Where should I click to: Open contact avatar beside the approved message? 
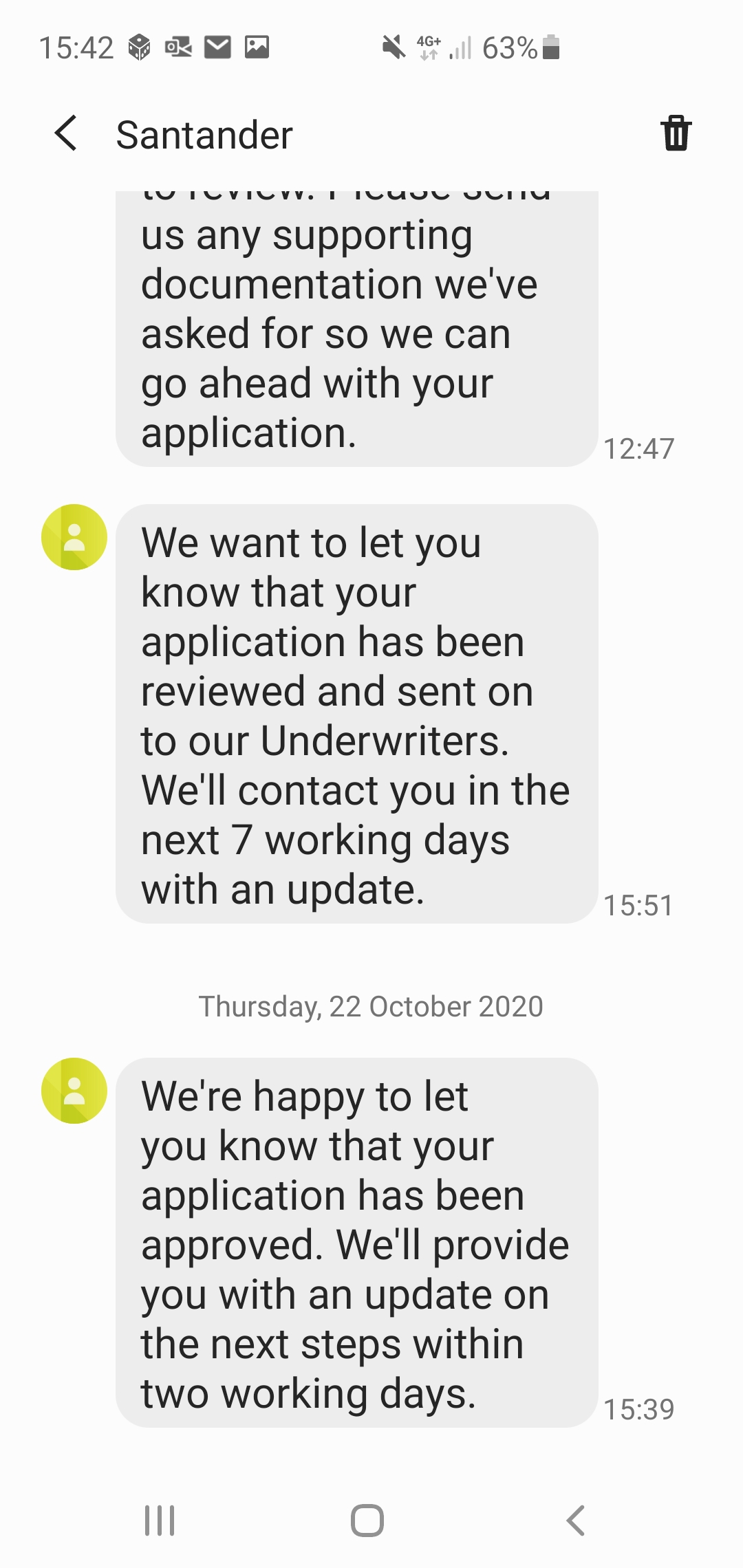74,1091
